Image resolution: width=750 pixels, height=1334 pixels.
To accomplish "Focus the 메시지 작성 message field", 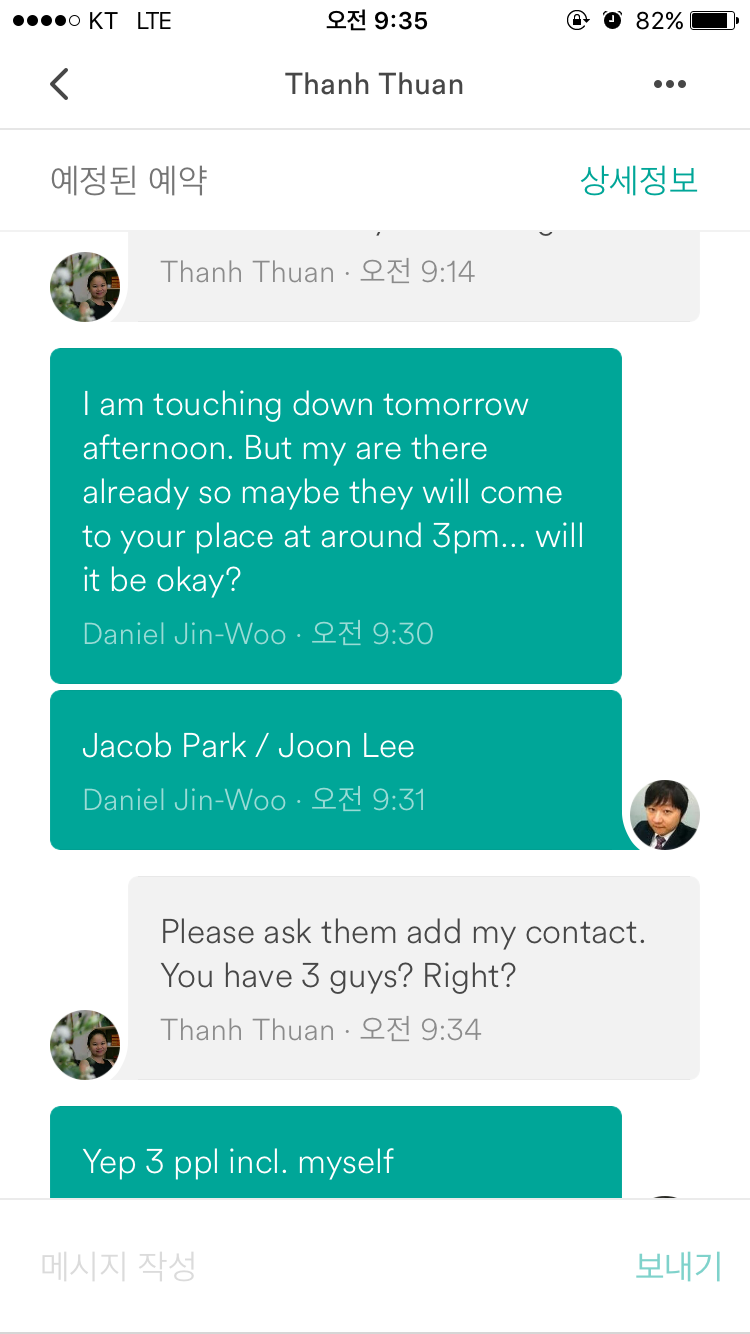I will click(x=300, y=1266).
